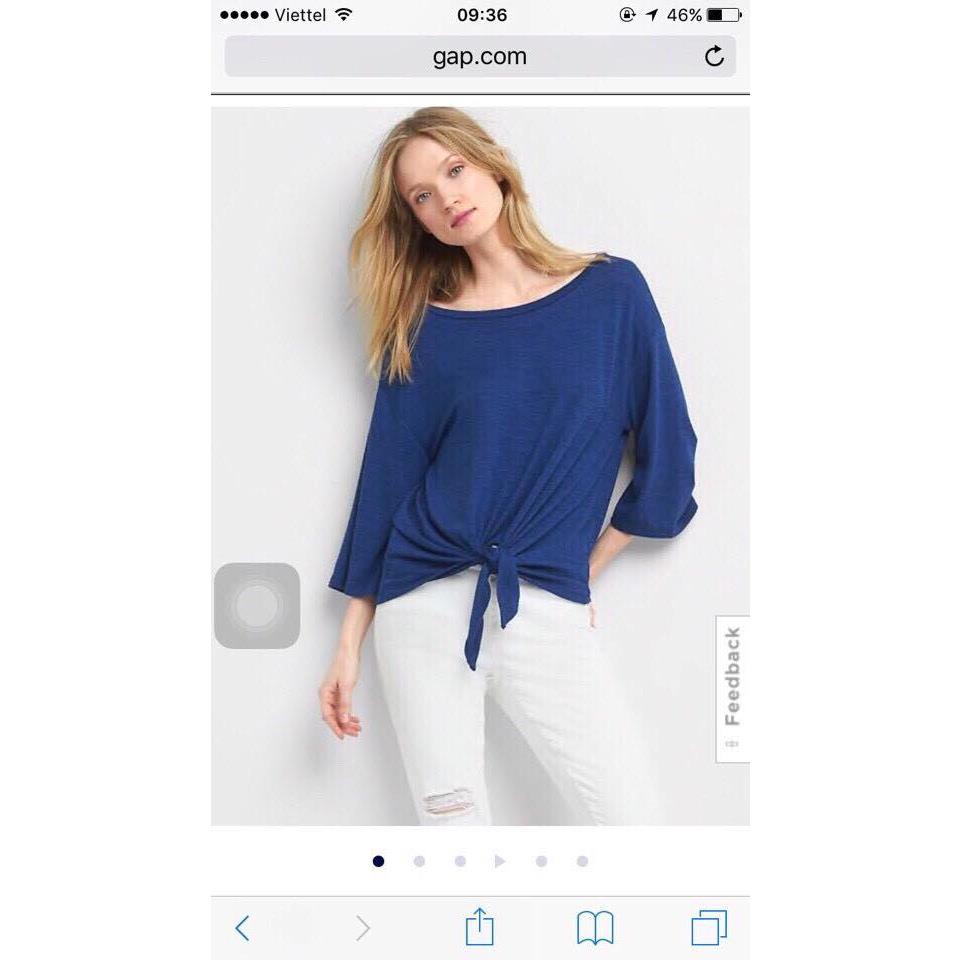960x960 pixels.
Task: Tap the AssistiveTouch floating button
Action: pyautogui.click(x=257, y=606)
